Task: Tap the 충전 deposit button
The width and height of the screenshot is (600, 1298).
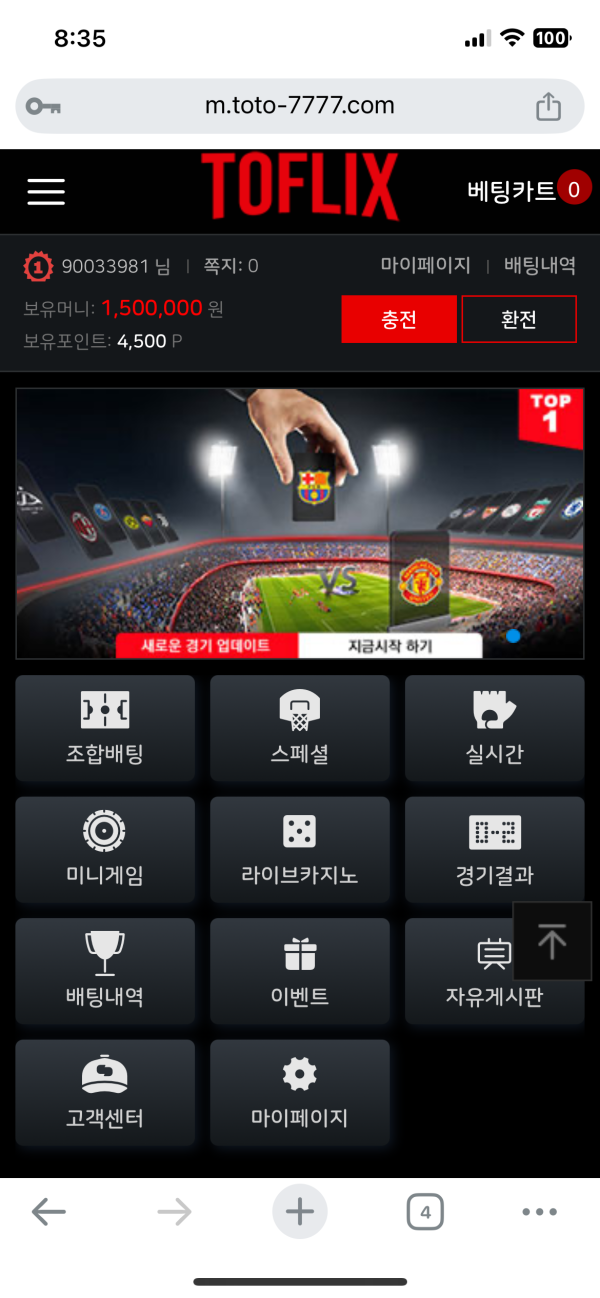Action: tap(399, 320)
